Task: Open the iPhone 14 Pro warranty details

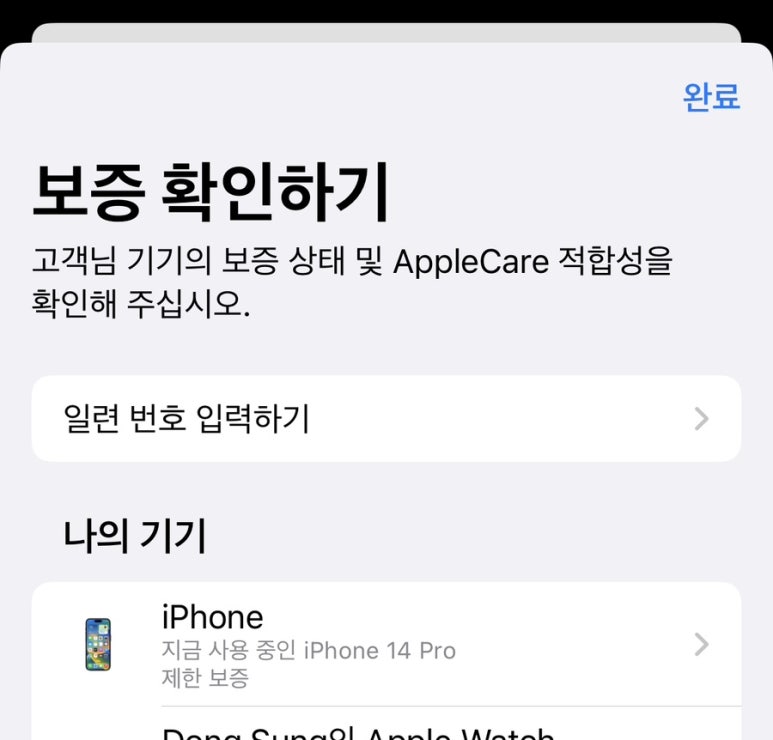Action: coord(386,645)
